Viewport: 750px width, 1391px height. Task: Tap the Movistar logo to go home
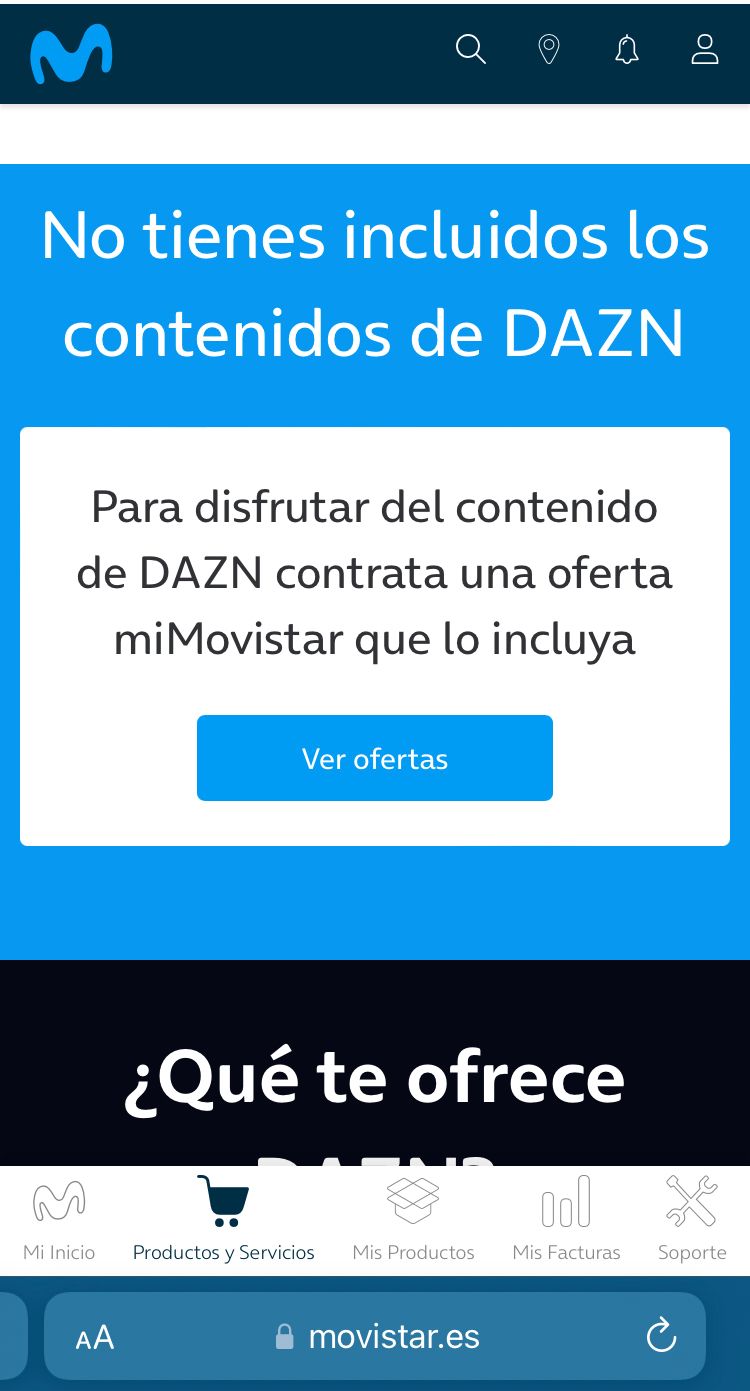click(71, 54)
